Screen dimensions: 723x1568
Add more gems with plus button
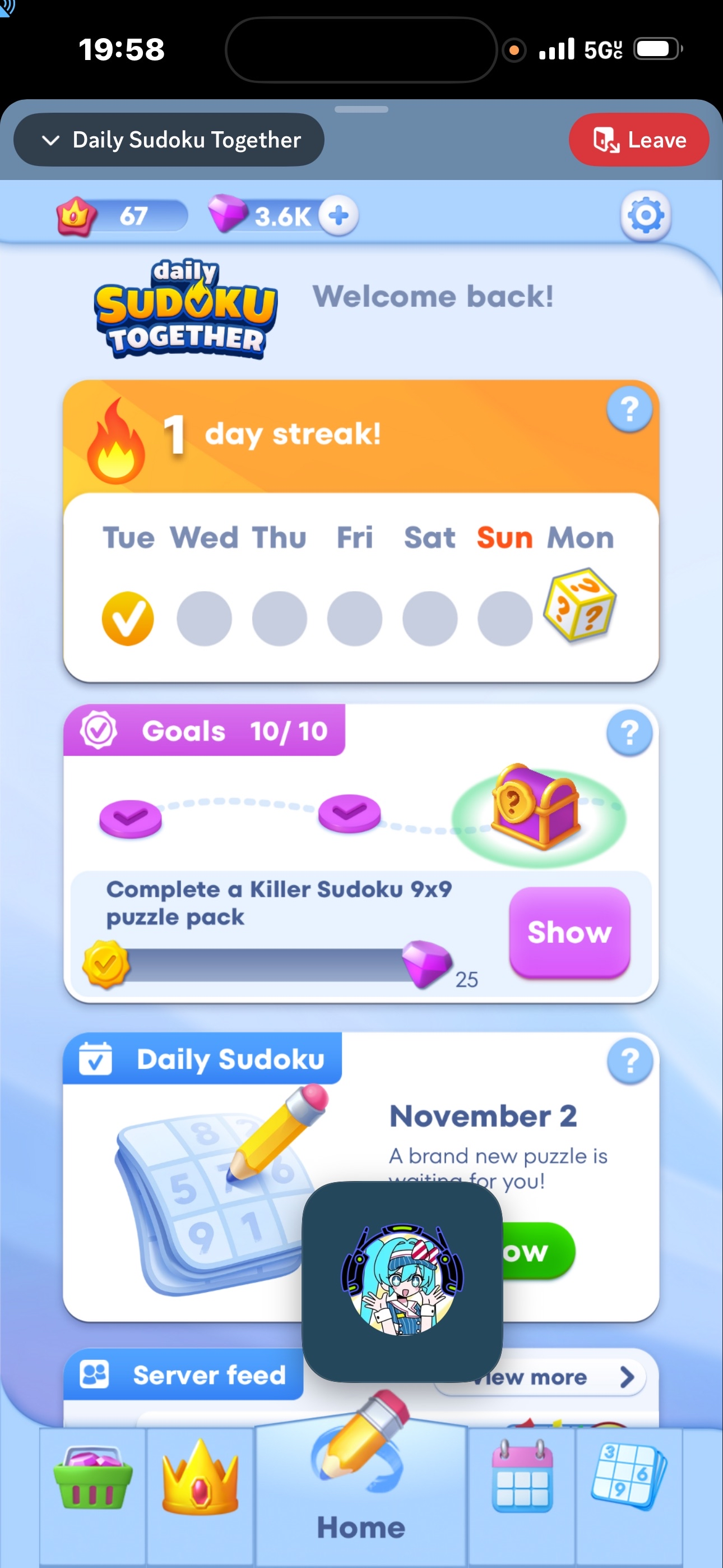(339, 215)
